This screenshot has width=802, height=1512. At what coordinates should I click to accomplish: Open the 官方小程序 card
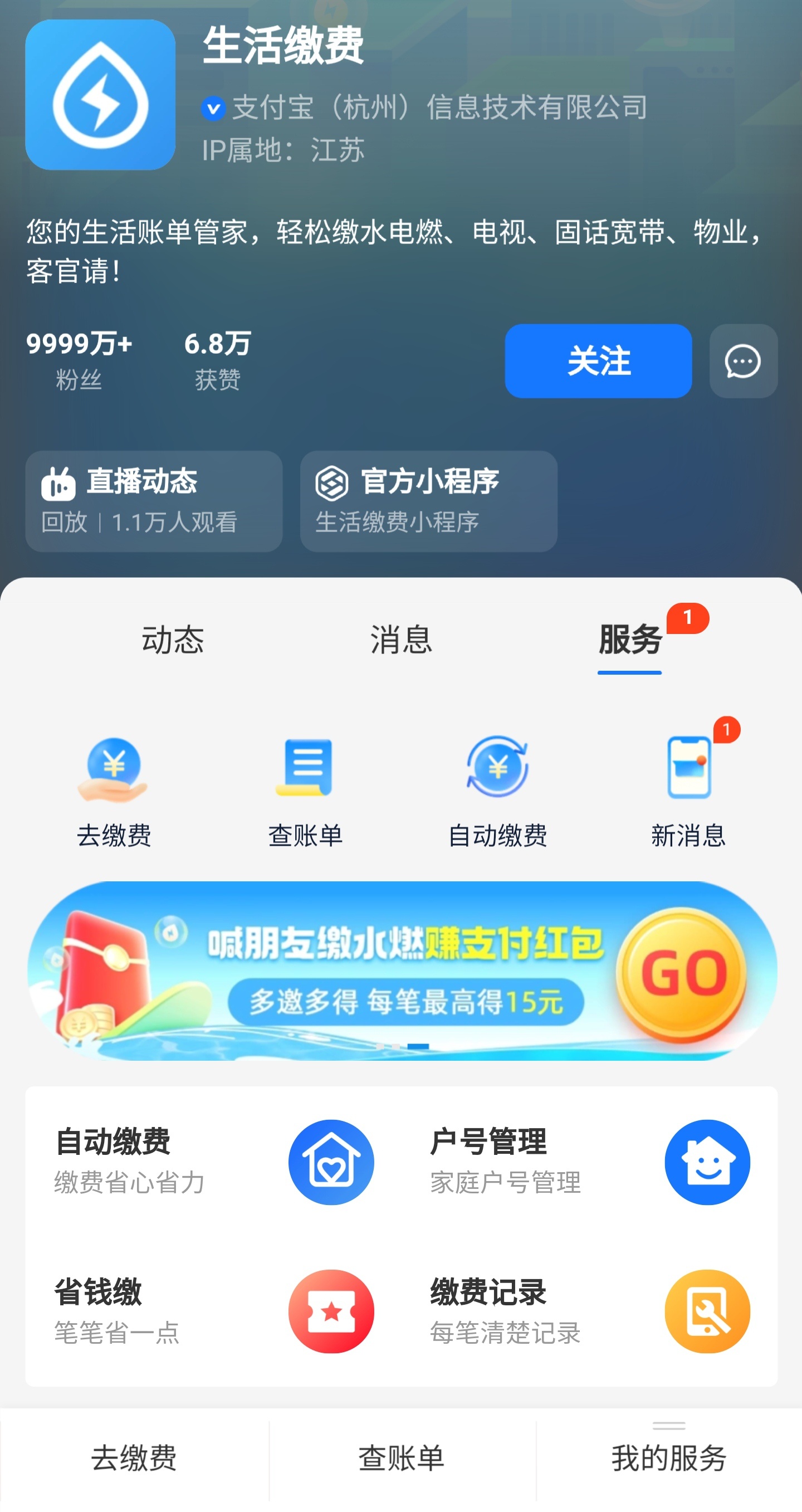point(428,501)
